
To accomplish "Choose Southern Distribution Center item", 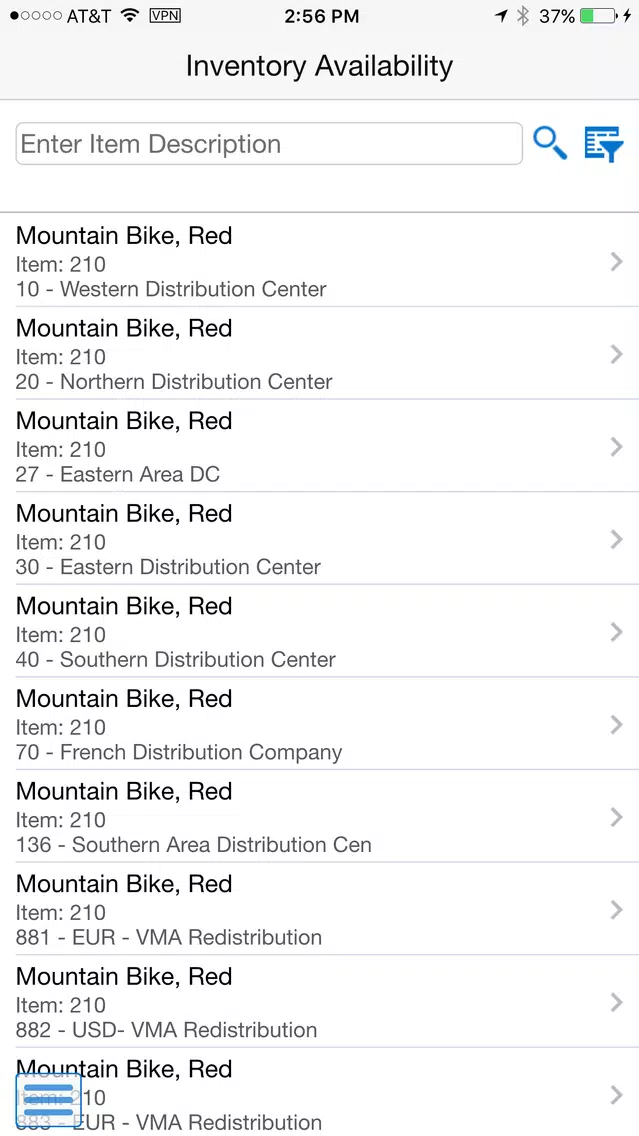I will tap(320, 631).
